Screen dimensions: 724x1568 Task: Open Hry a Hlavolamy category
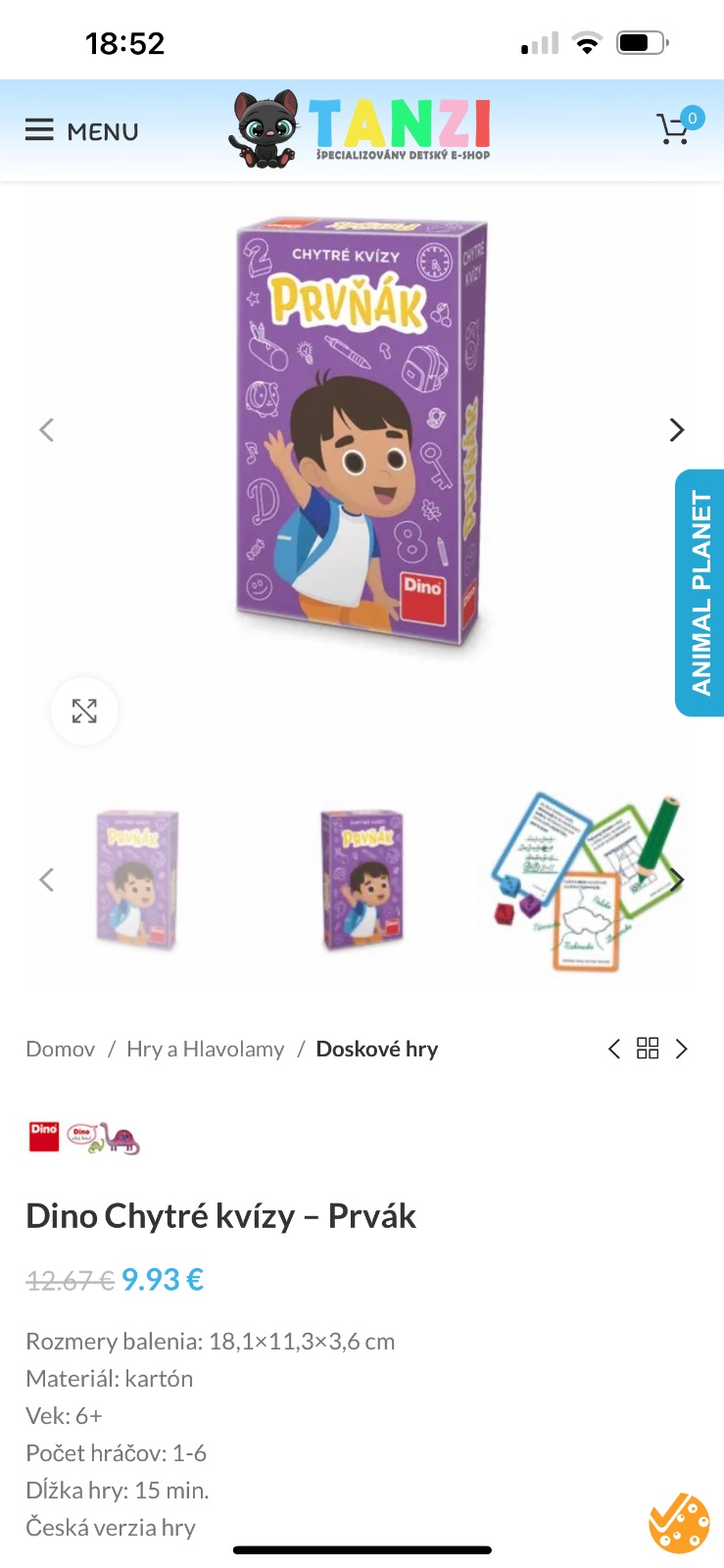click(x=205, y=1049)
